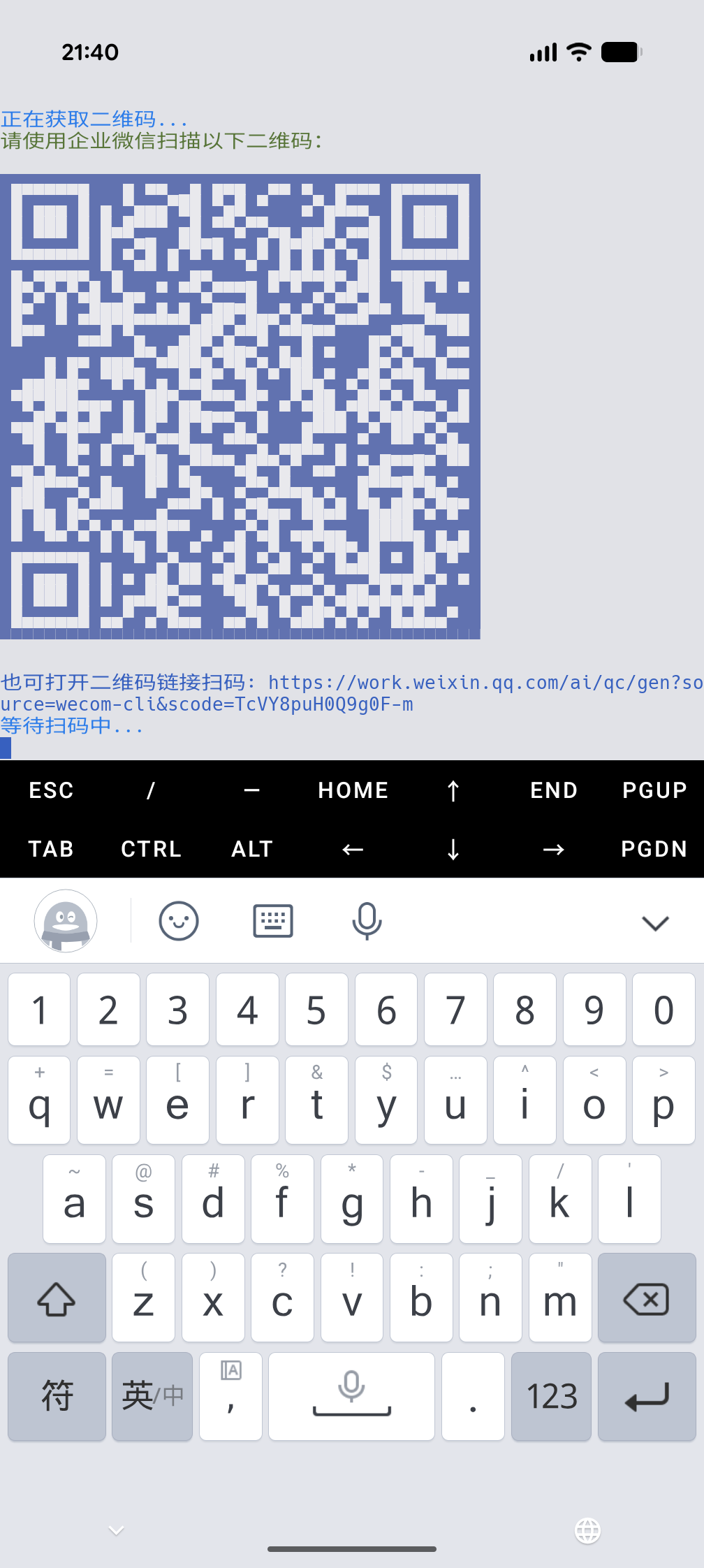Activate the ALT modifier key
The image size is (704, 1568).
252,849
